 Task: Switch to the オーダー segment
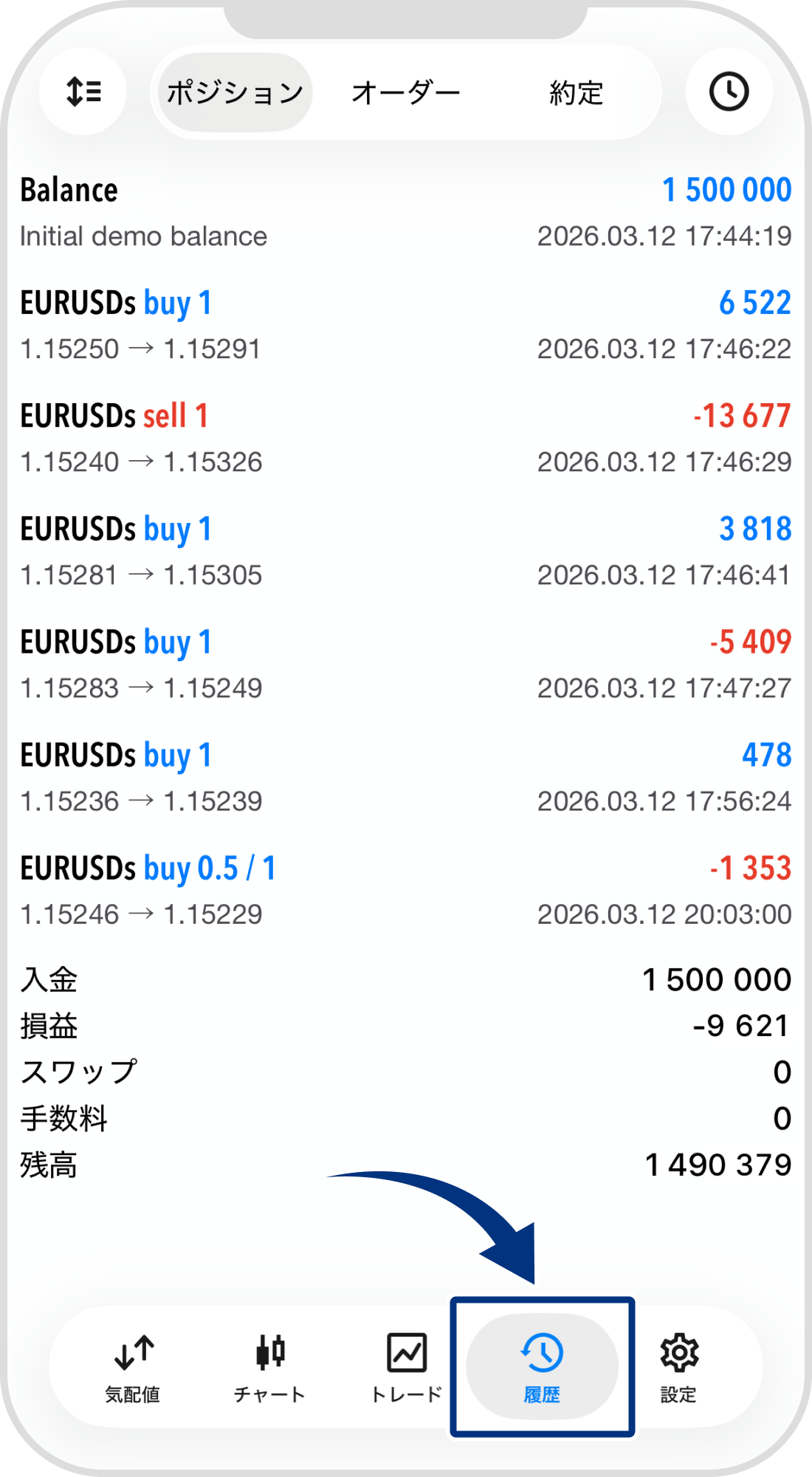click(405, 93)
